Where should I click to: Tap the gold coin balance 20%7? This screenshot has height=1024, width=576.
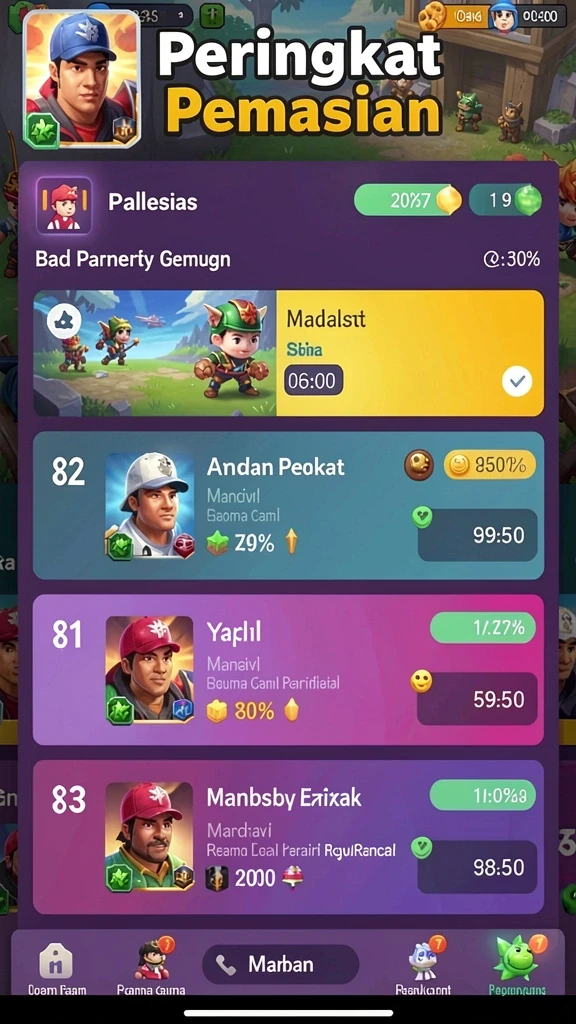408,200
